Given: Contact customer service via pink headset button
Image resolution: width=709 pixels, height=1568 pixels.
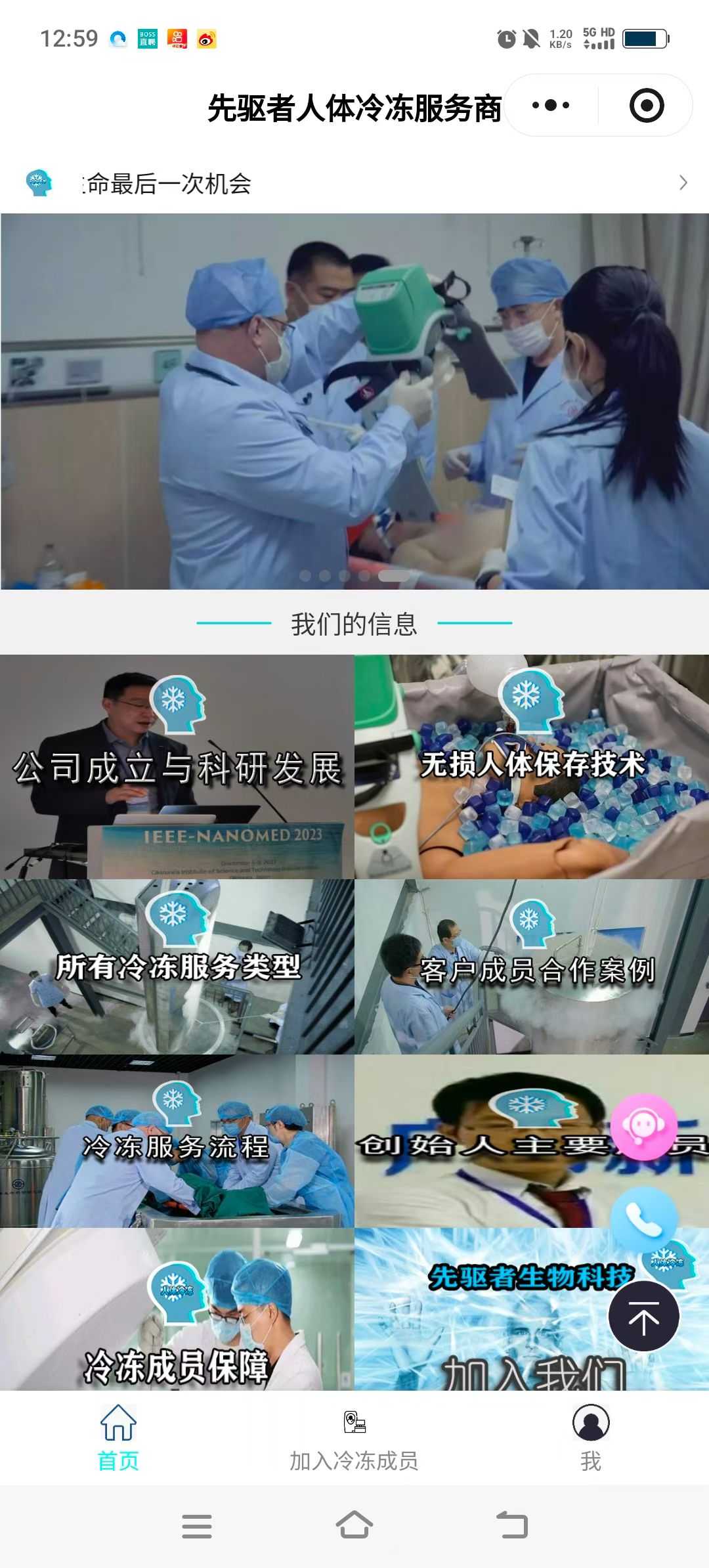Looking at the screenshot, I should click(x=643, y=1127).
